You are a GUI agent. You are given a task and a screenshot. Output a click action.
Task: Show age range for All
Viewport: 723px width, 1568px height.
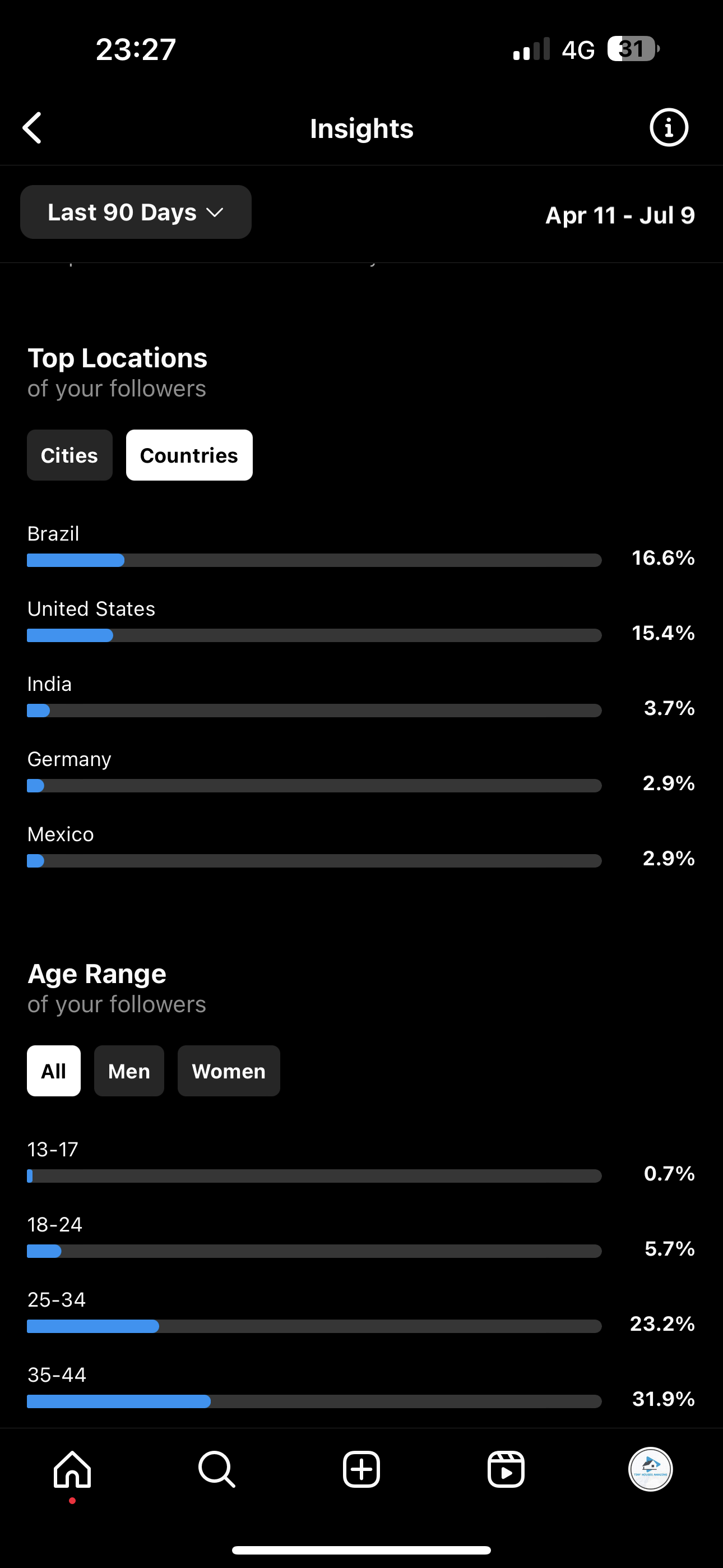[54, 1071]
